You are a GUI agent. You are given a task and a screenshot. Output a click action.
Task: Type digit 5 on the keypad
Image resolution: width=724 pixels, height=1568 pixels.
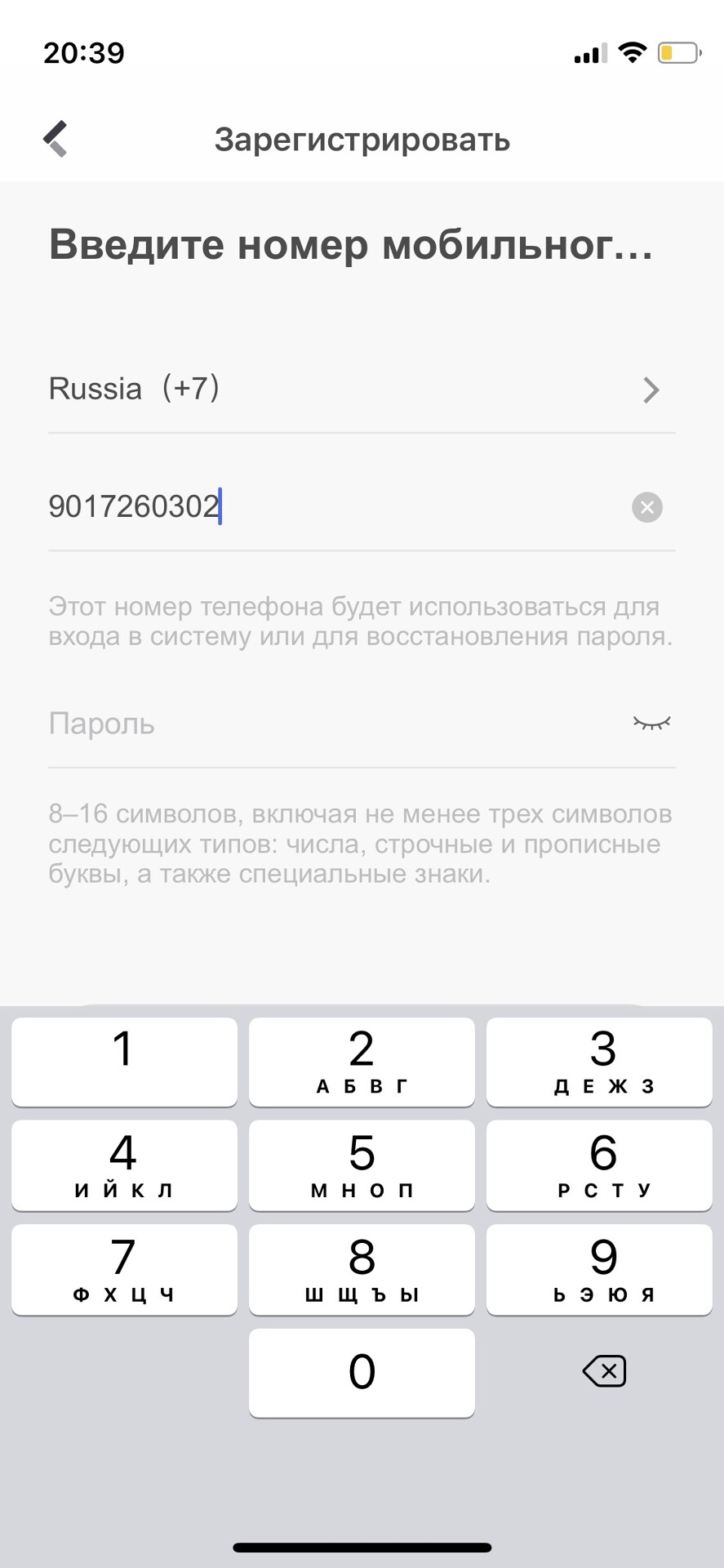point(362,1164)
